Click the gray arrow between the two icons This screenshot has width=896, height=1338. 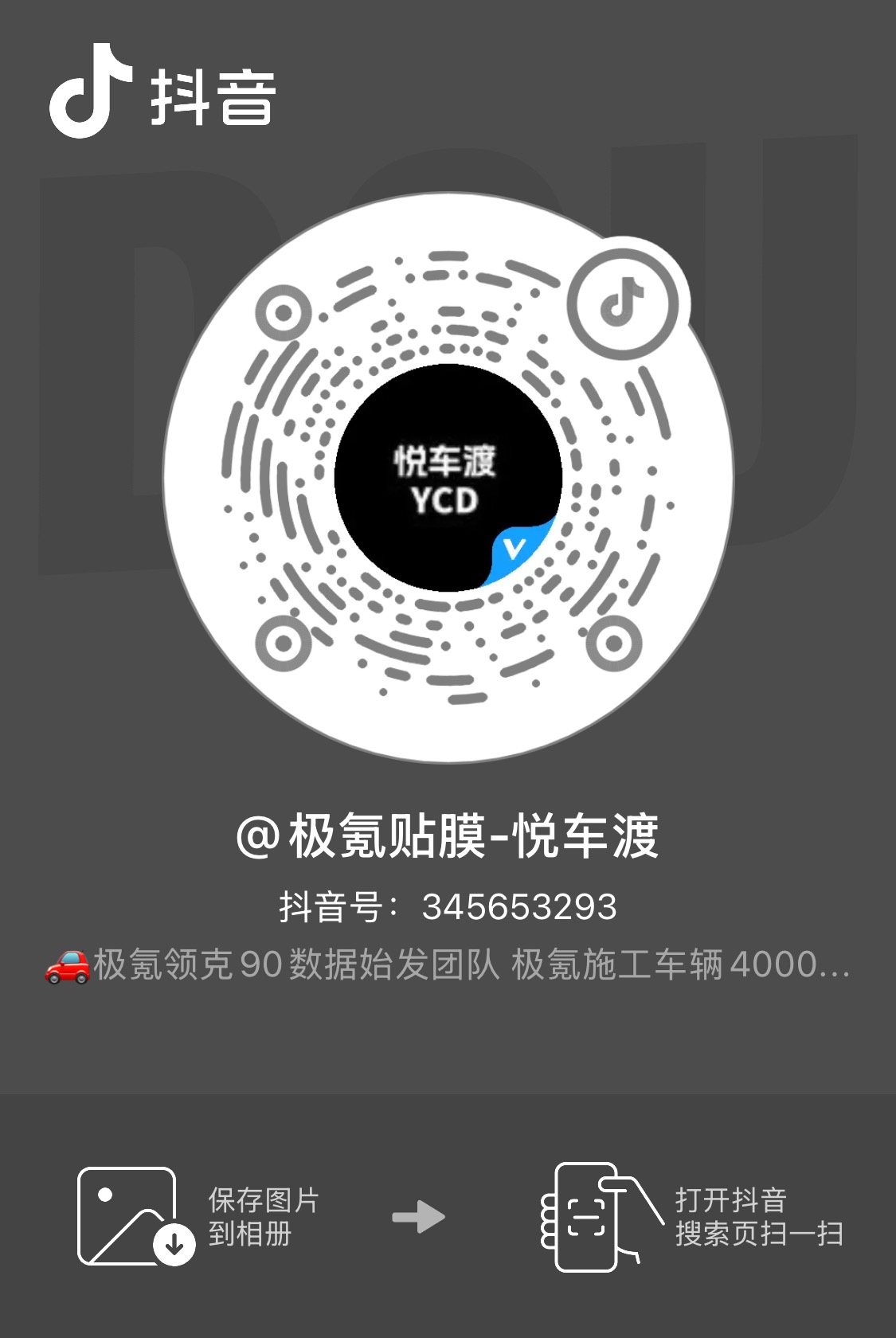pos(420,1216)
